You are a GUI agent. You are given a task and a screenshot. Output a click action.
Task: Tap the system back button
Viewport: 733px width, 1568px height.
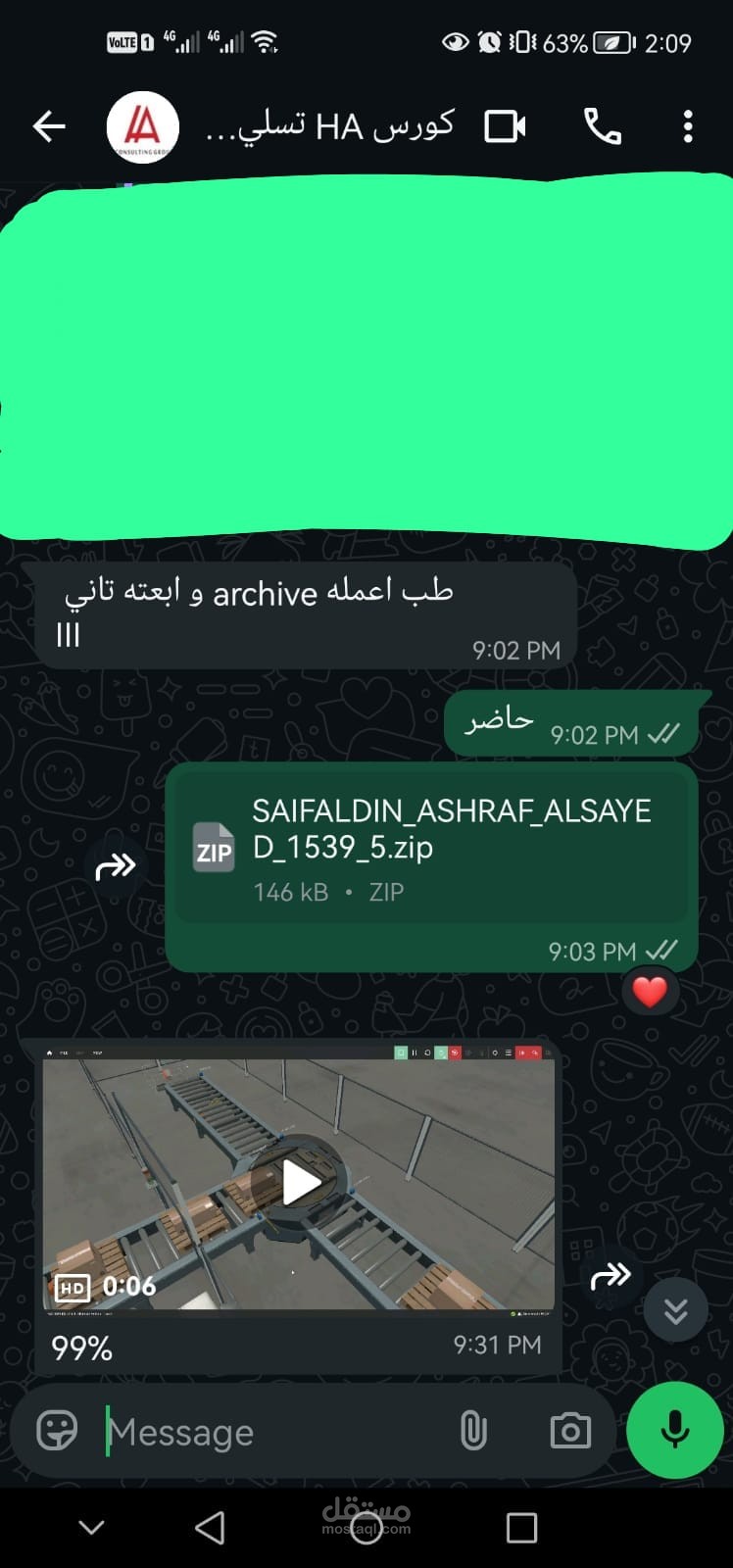[210, 1528]
